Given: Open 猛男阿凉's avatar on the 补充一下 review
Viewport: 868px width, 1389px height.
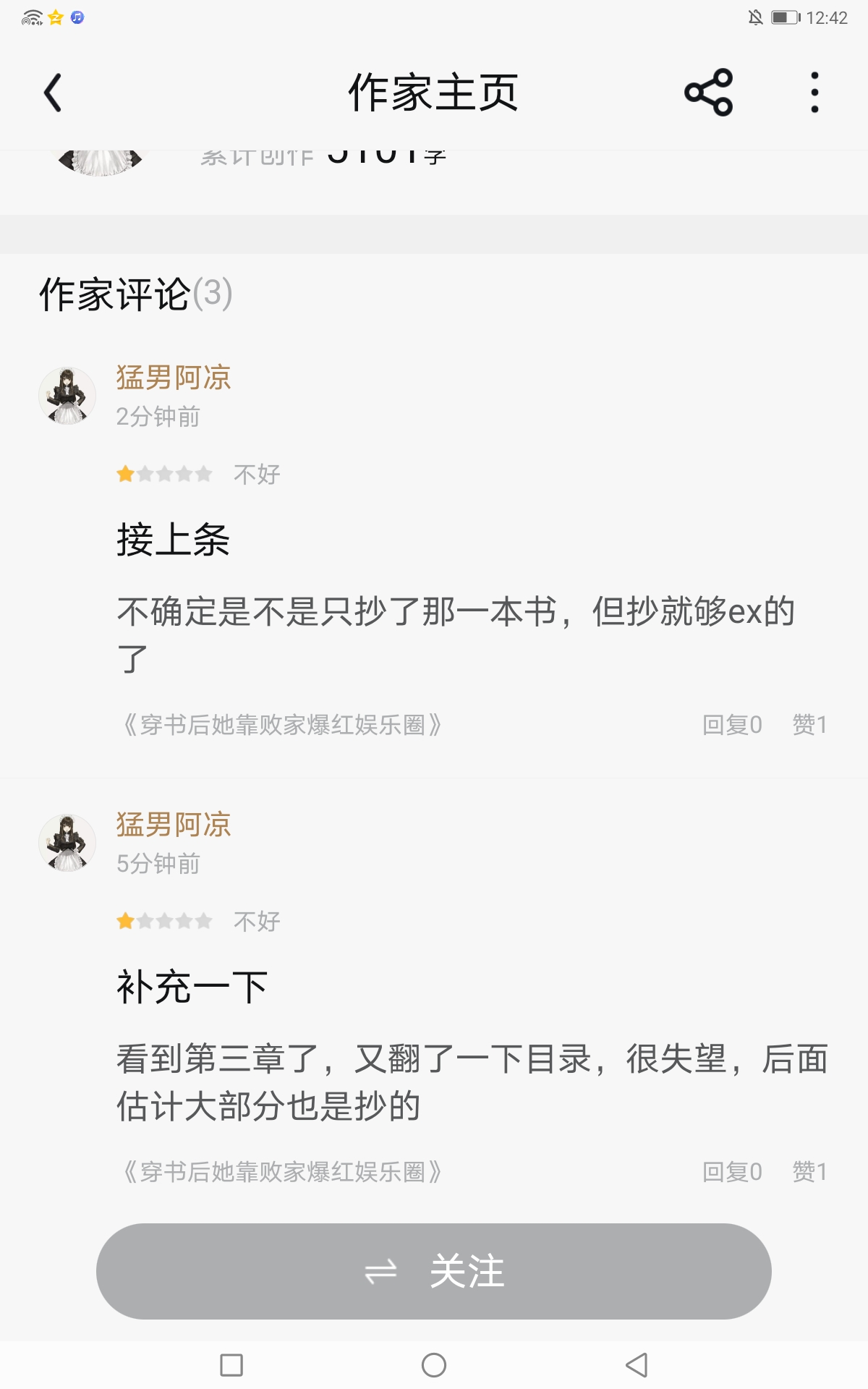Looking at the screenshot, I should pyautogui.click(x=67, y=843).
